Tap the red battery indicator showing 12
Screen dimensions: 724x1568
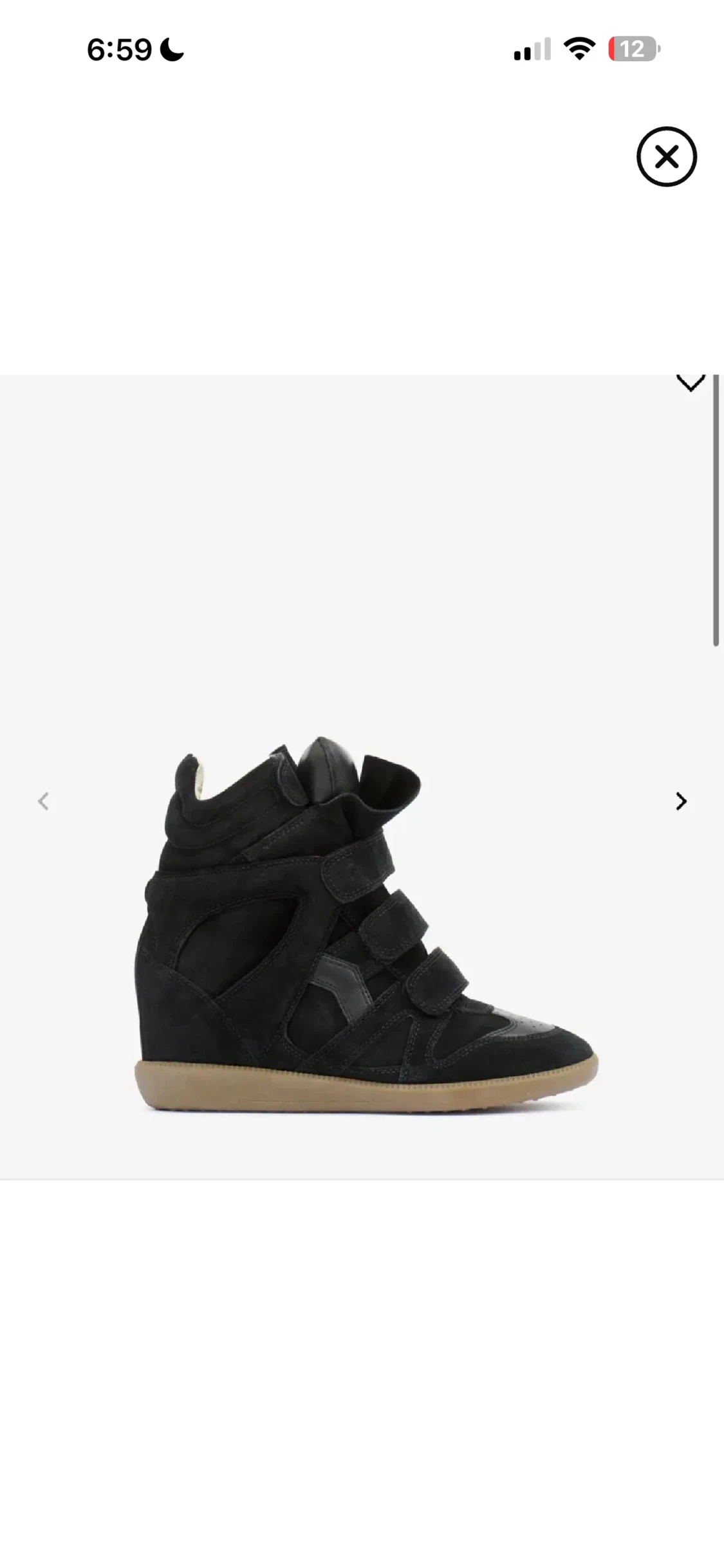[x=634, y=50]
